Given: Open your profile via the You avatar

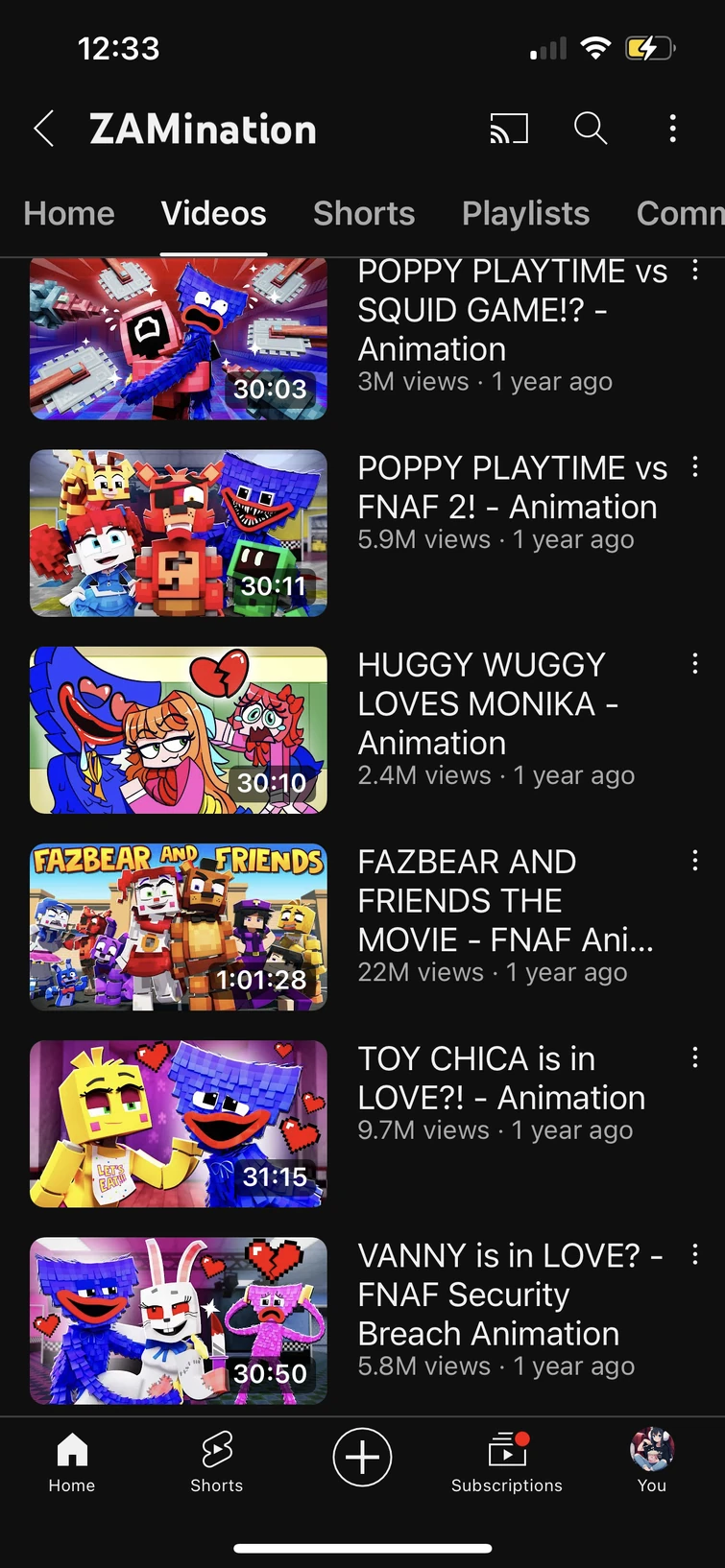Looking at the screenshot, I should (x=651, y=1451).
